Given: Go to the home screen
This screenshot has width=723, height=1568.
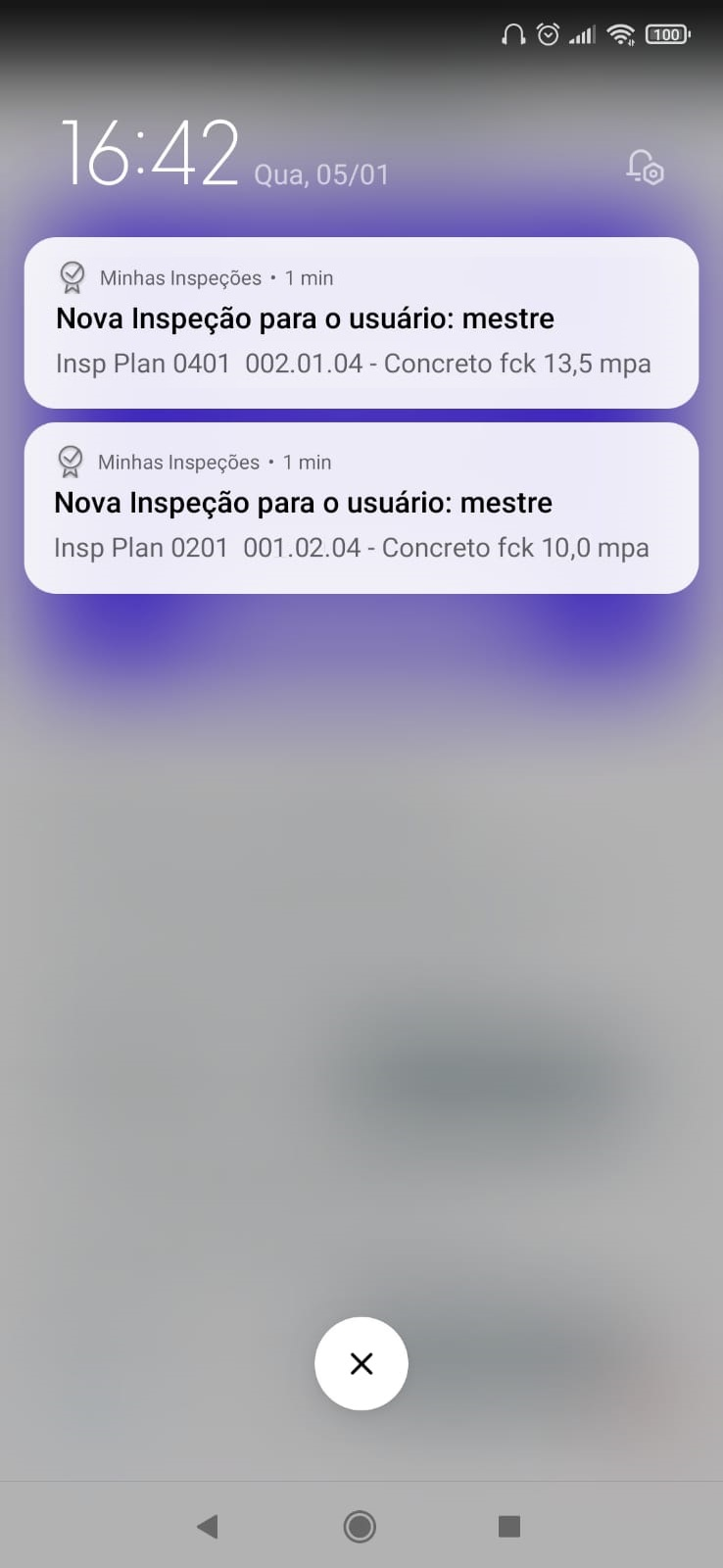Looking at the screenshot, I should 360,1526.
